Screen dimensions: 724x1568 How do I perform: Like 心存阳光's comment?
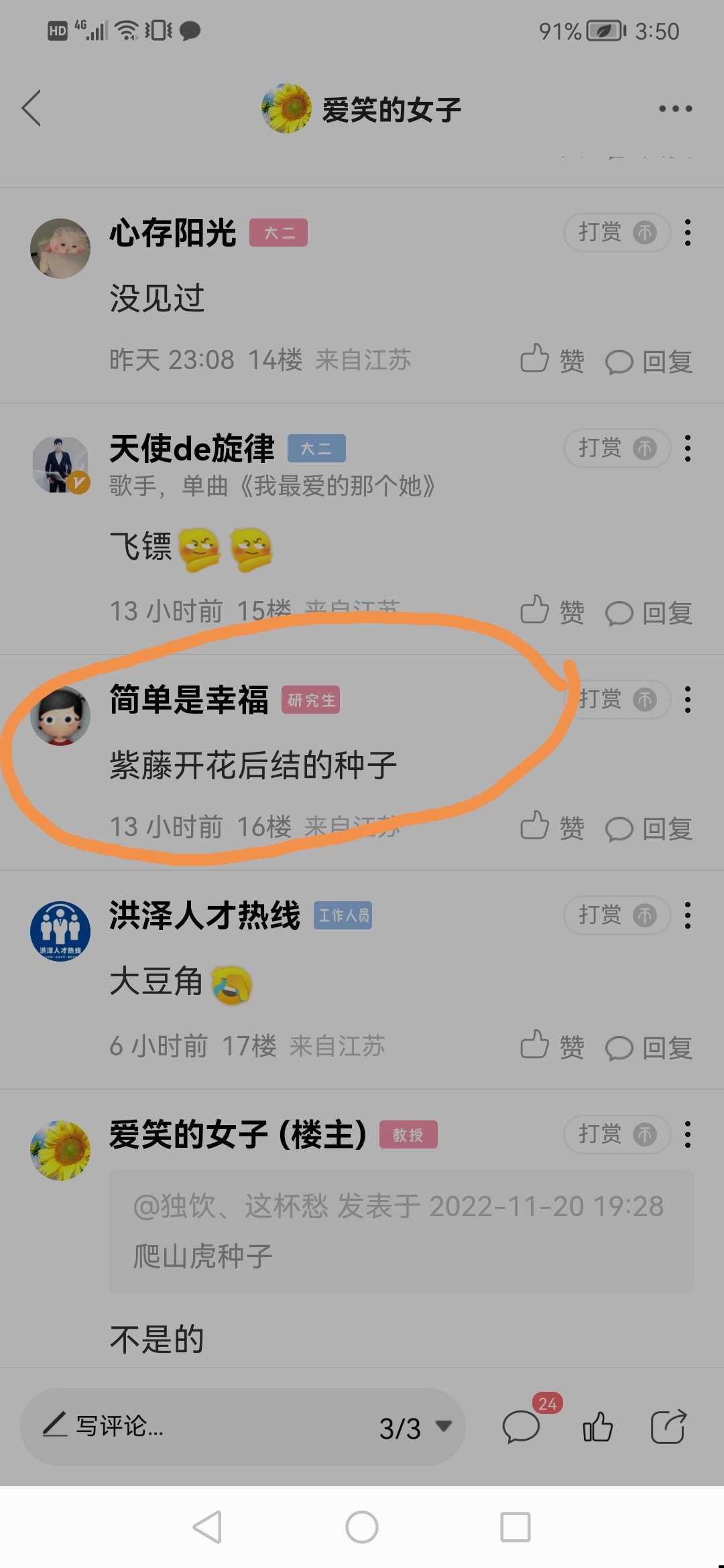(x=552, y=361)
